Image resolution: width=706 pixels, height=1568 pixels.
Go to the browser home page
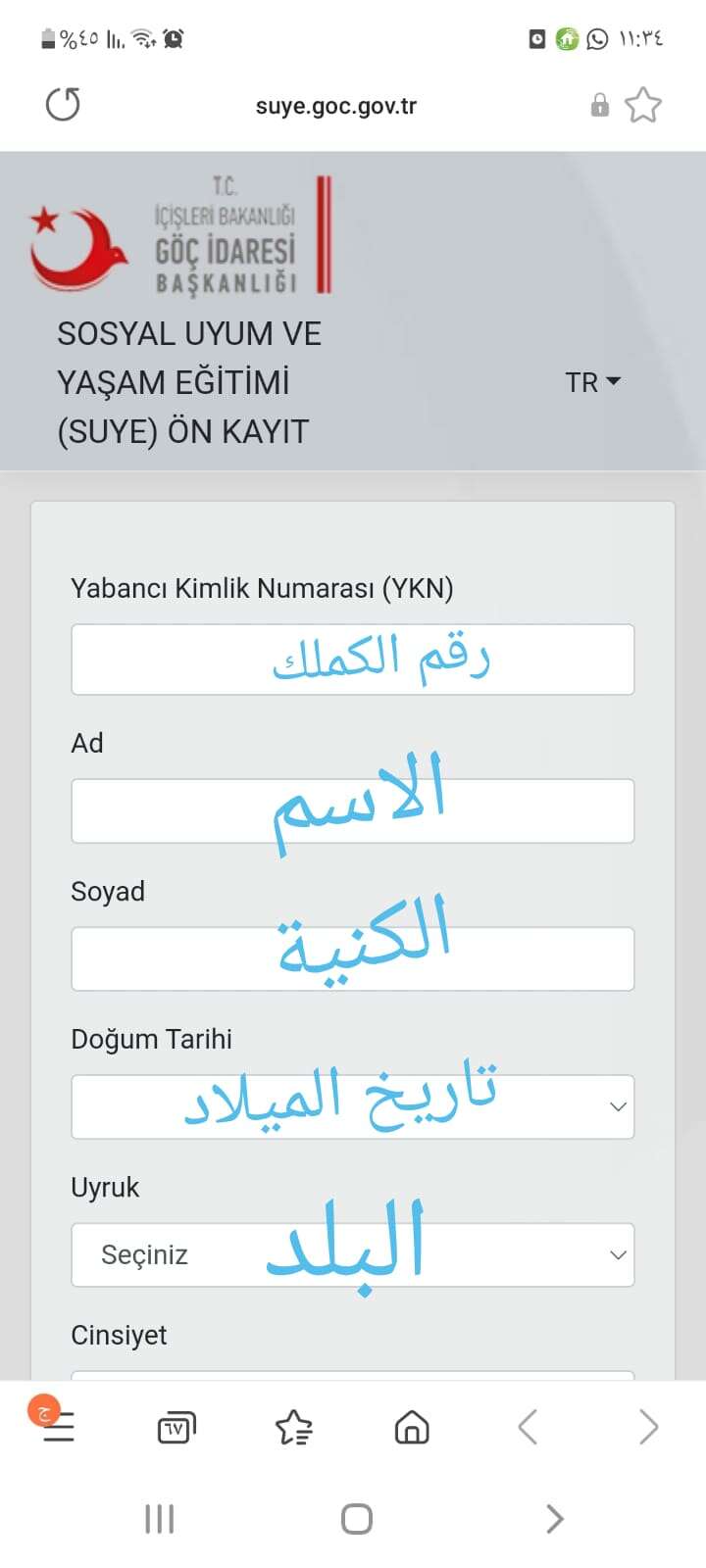412,1428
